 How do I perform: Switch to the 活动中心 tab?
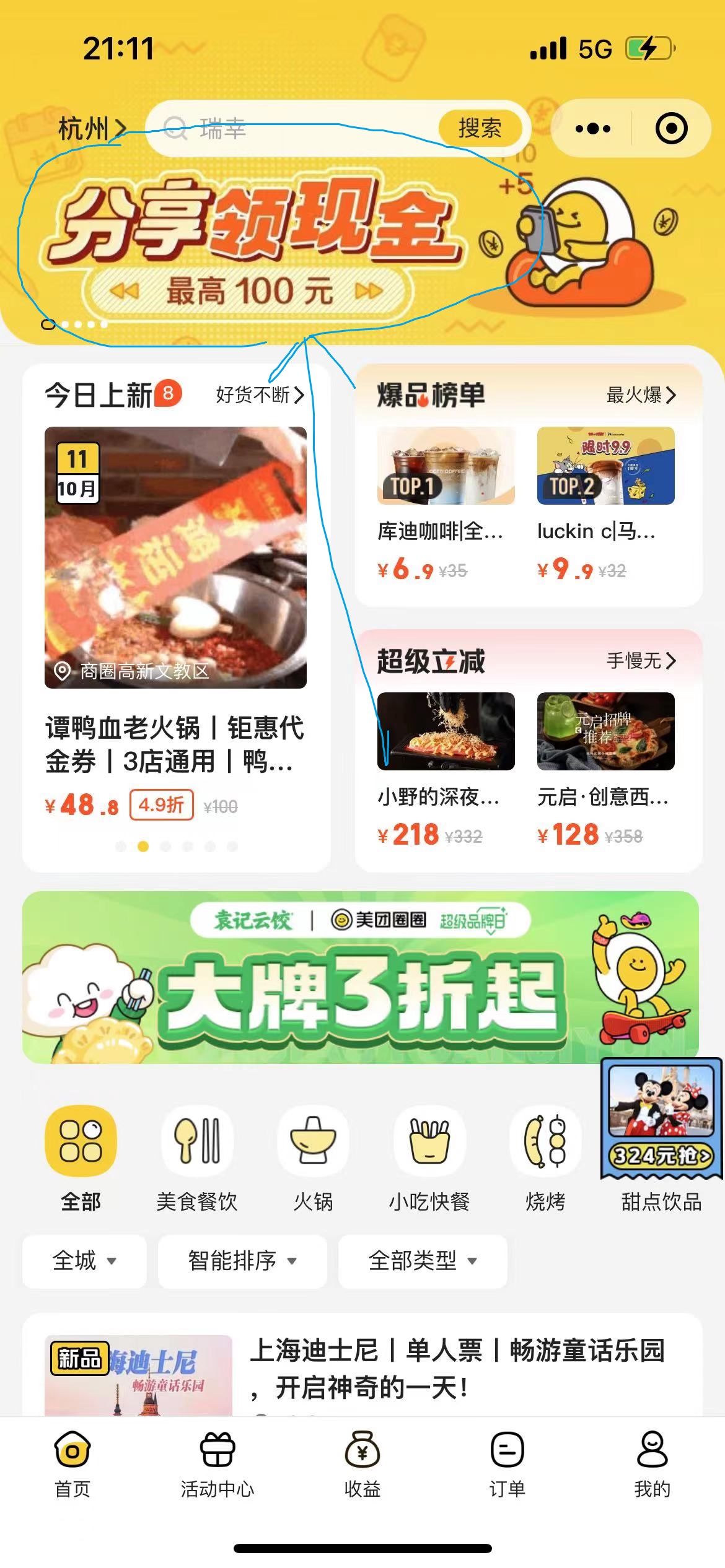coord(217,1464)
